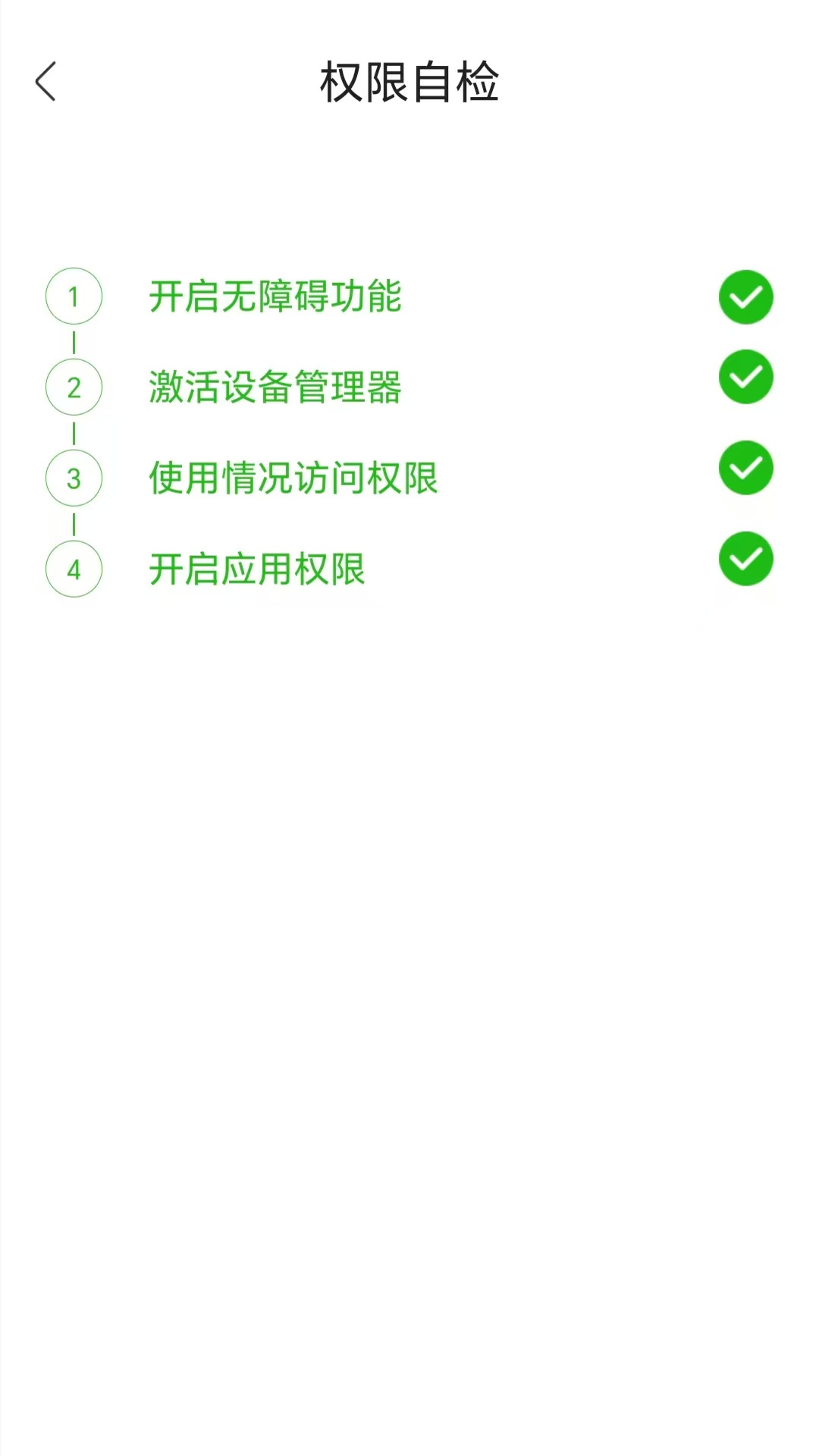Click the circled number 4 step indicator
Viewport: 819px width, 1456px height.
coord(74,570)
